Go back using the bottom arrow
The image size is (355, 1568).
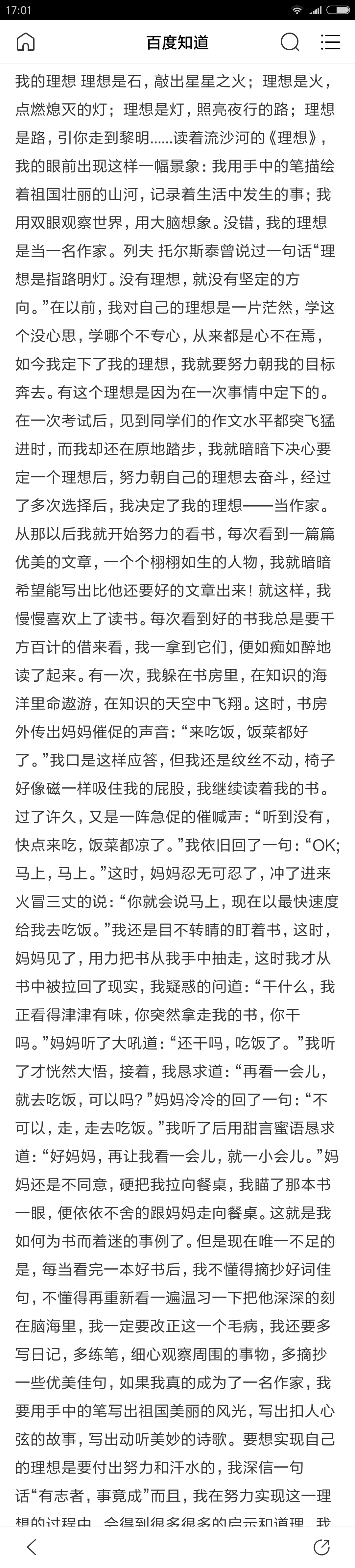click(x=32, y=1547)
